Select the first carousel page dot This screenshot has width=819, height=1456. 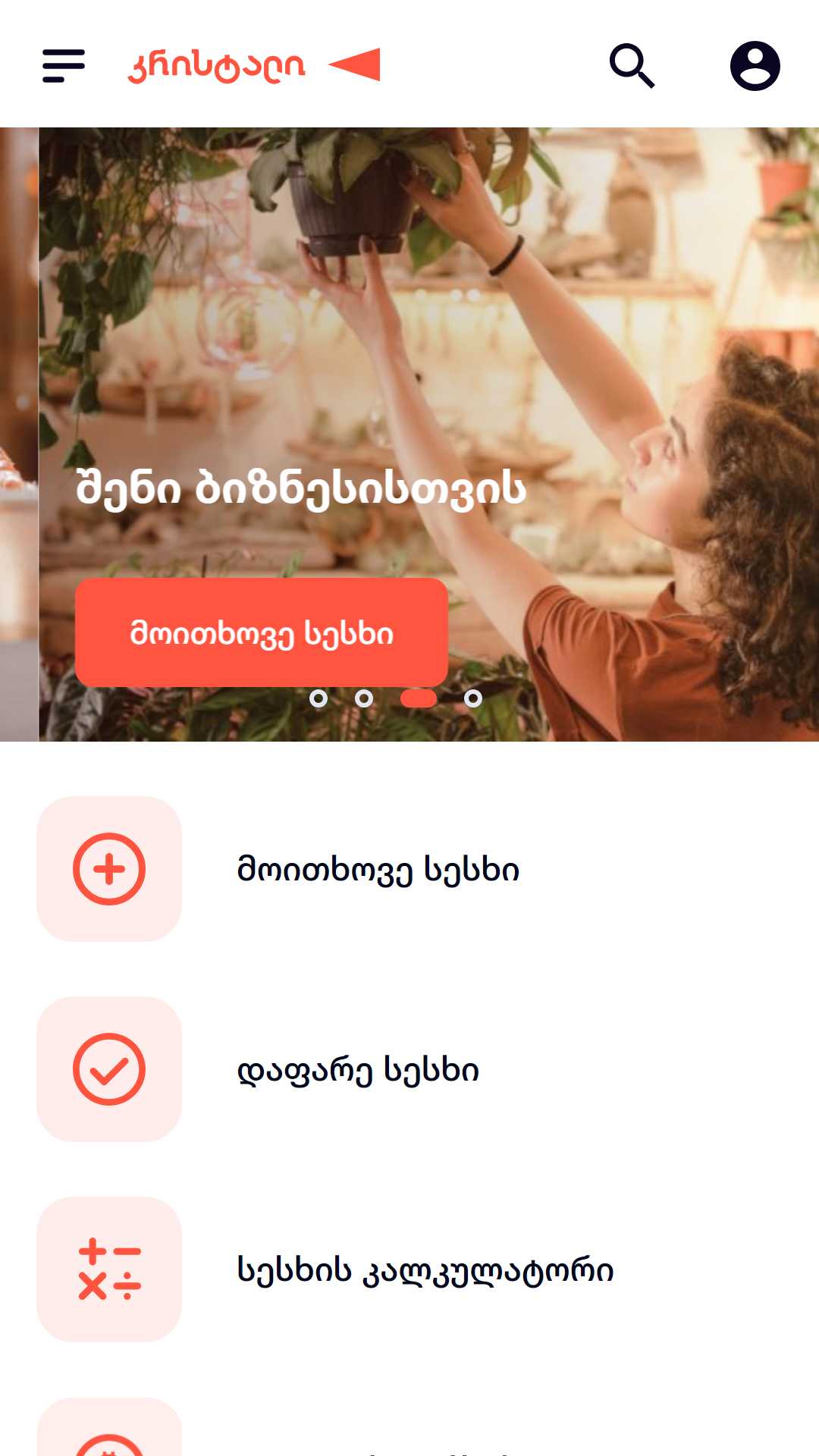pos(318,698)
